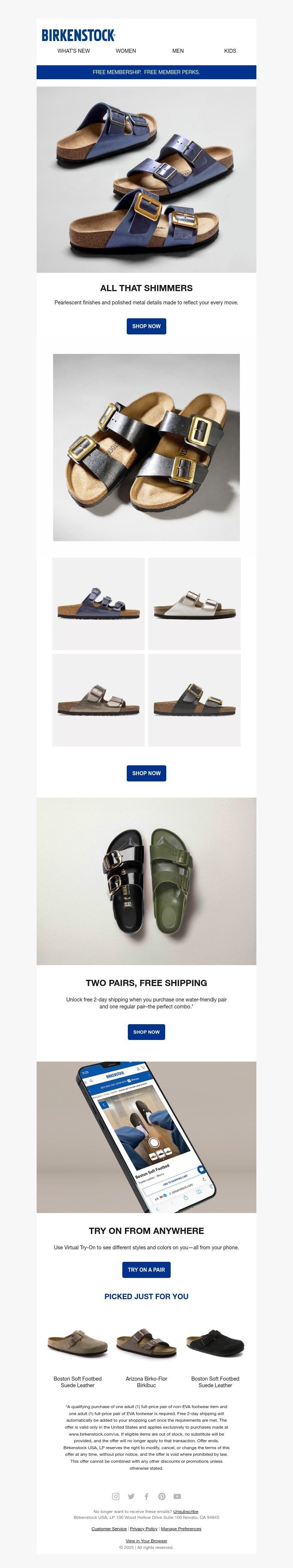Screen dimensions: 293x1568
Task: Open the pearl white sandal tile
Action: pyautogui.click(x=194, y=604)
